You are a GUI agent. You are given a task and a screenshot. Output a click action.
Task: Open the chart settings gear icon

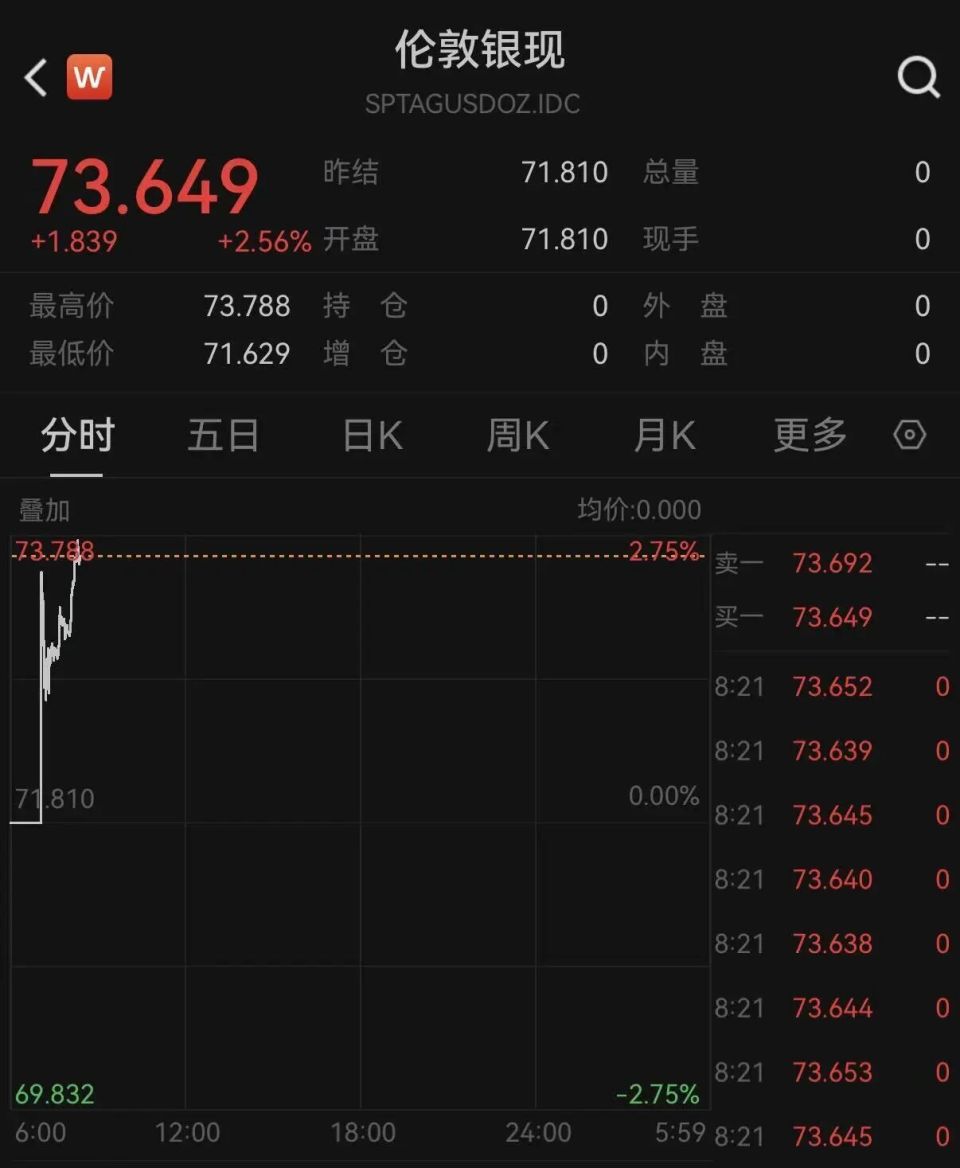(909, 434)
